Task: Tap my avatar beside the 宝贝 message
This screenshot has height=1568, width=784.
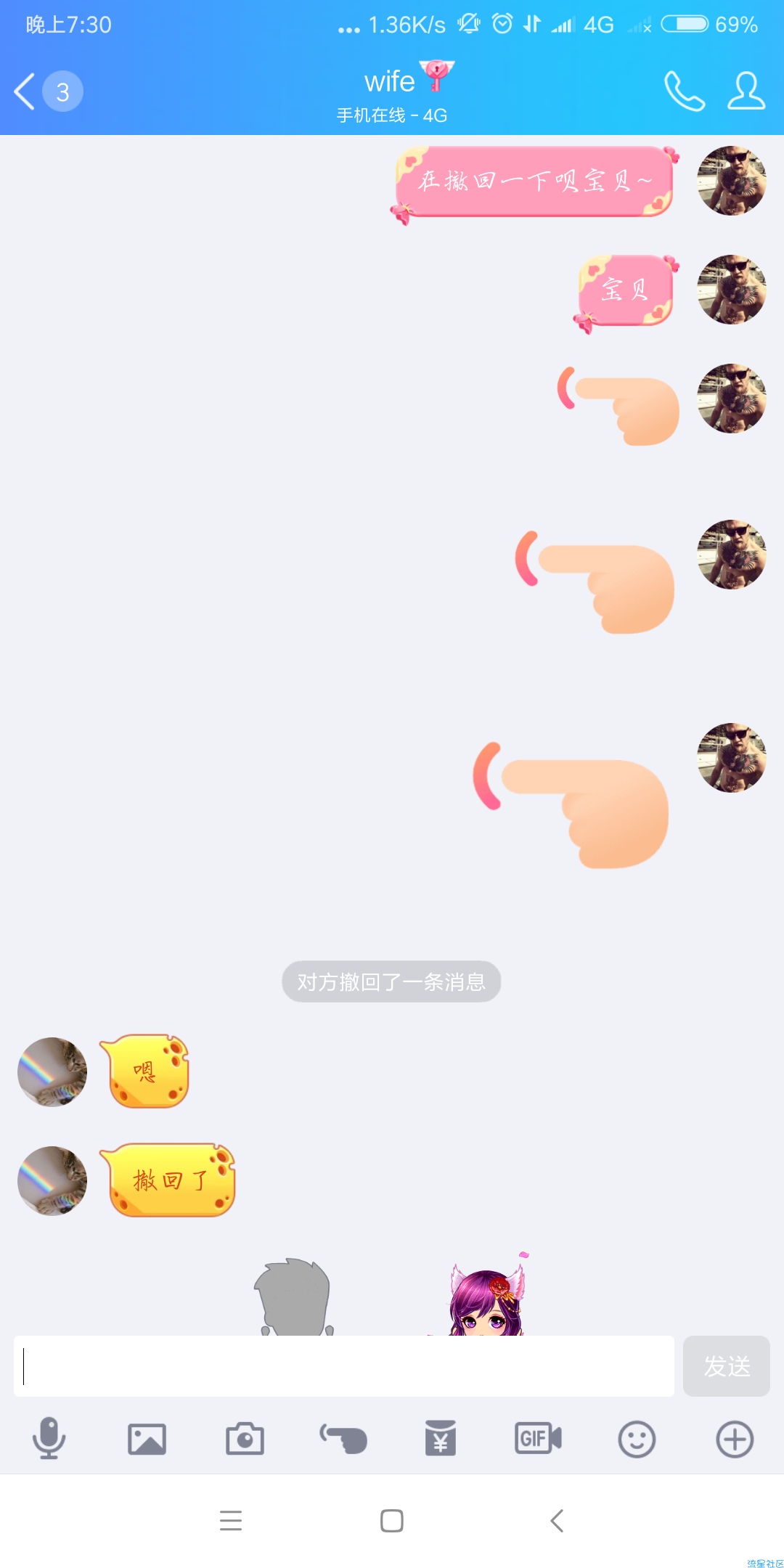Action: [x=731, y=290]
